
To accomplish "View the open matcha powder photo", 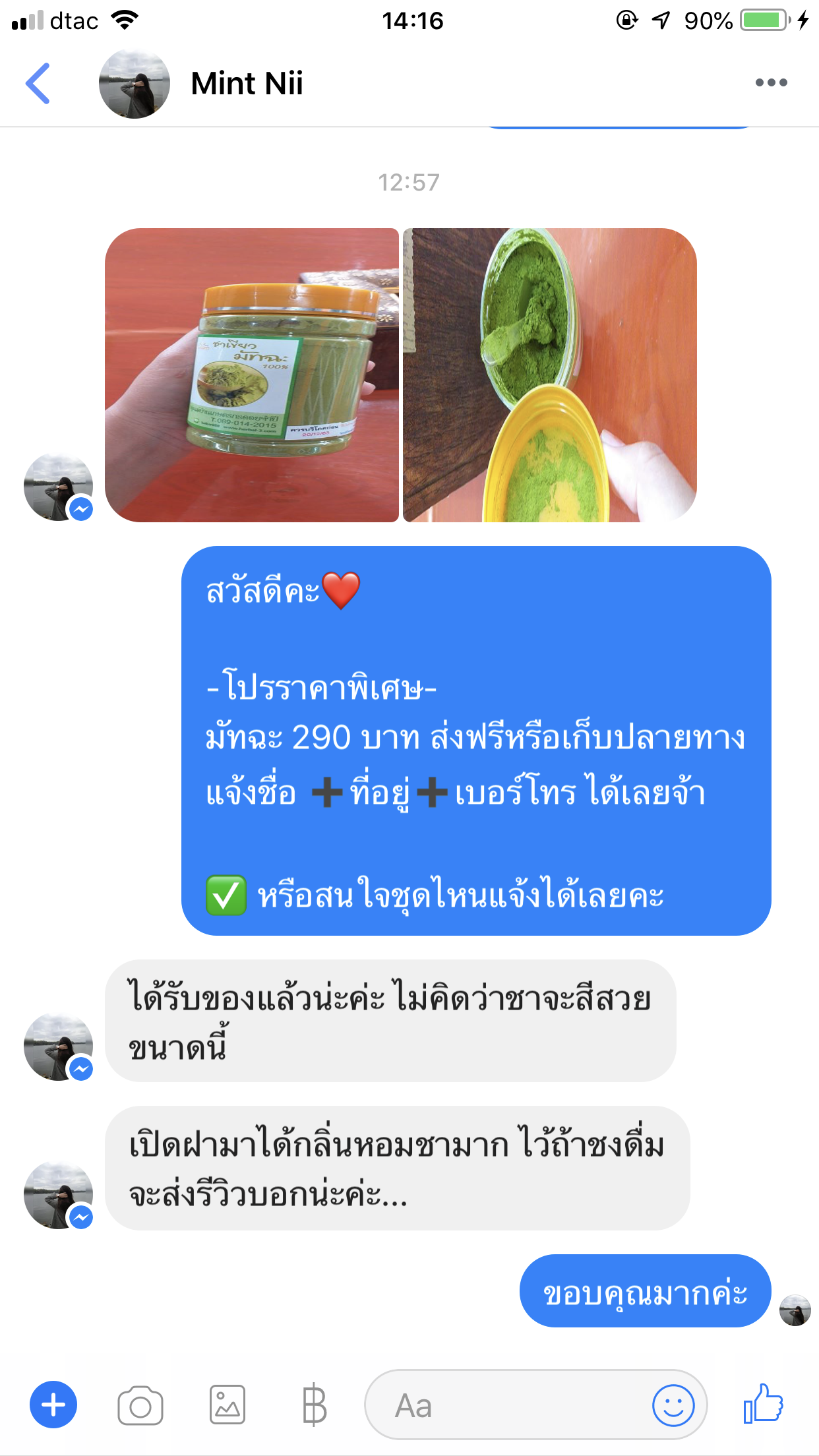I will [549, 375].
